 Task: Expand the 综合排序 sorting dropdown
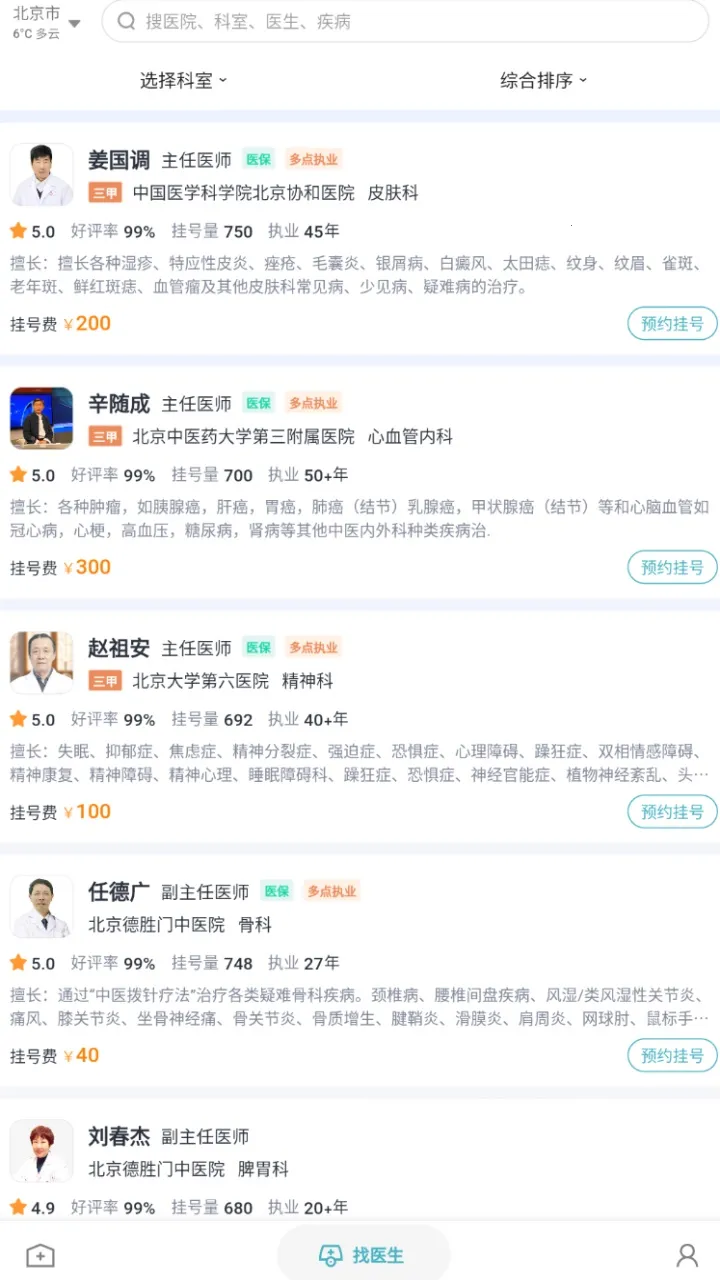click(x=543, y=81)
